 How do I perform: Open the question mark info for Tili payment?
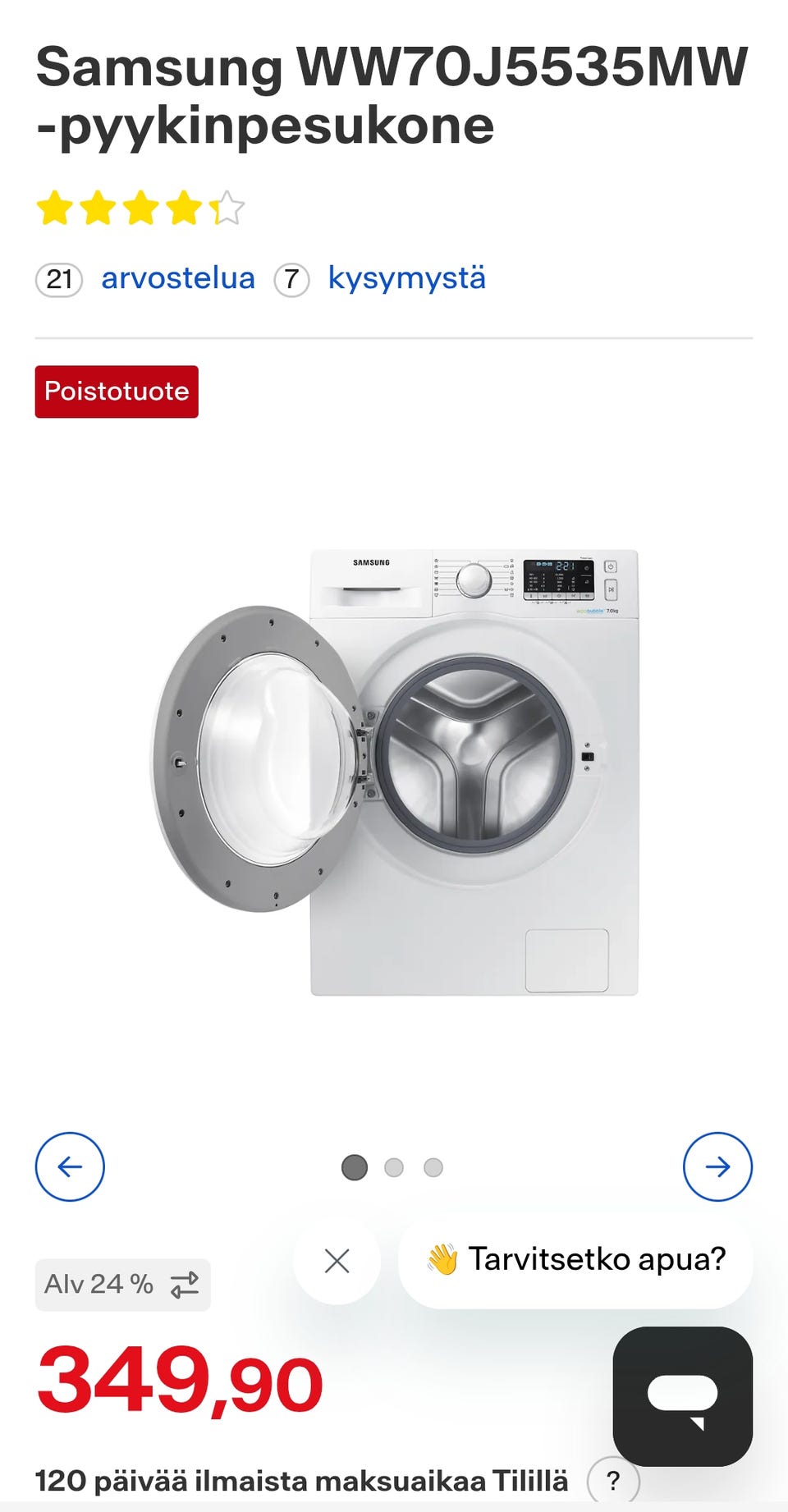point(612,1481)
